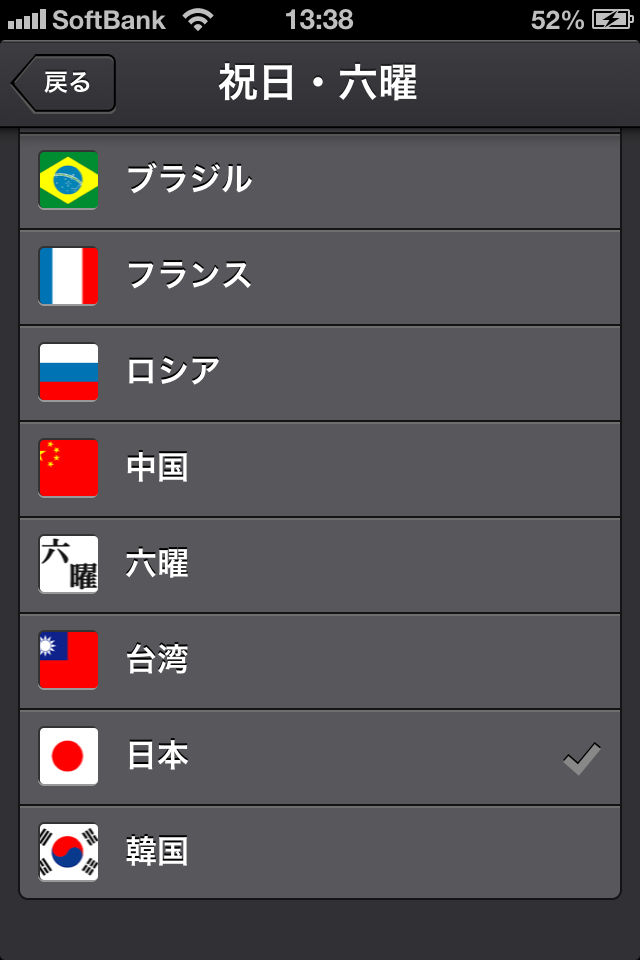The width and height of the screenshot is (640, 960).
Task: Choose the フランス row
Action: [x=320, y=276]
